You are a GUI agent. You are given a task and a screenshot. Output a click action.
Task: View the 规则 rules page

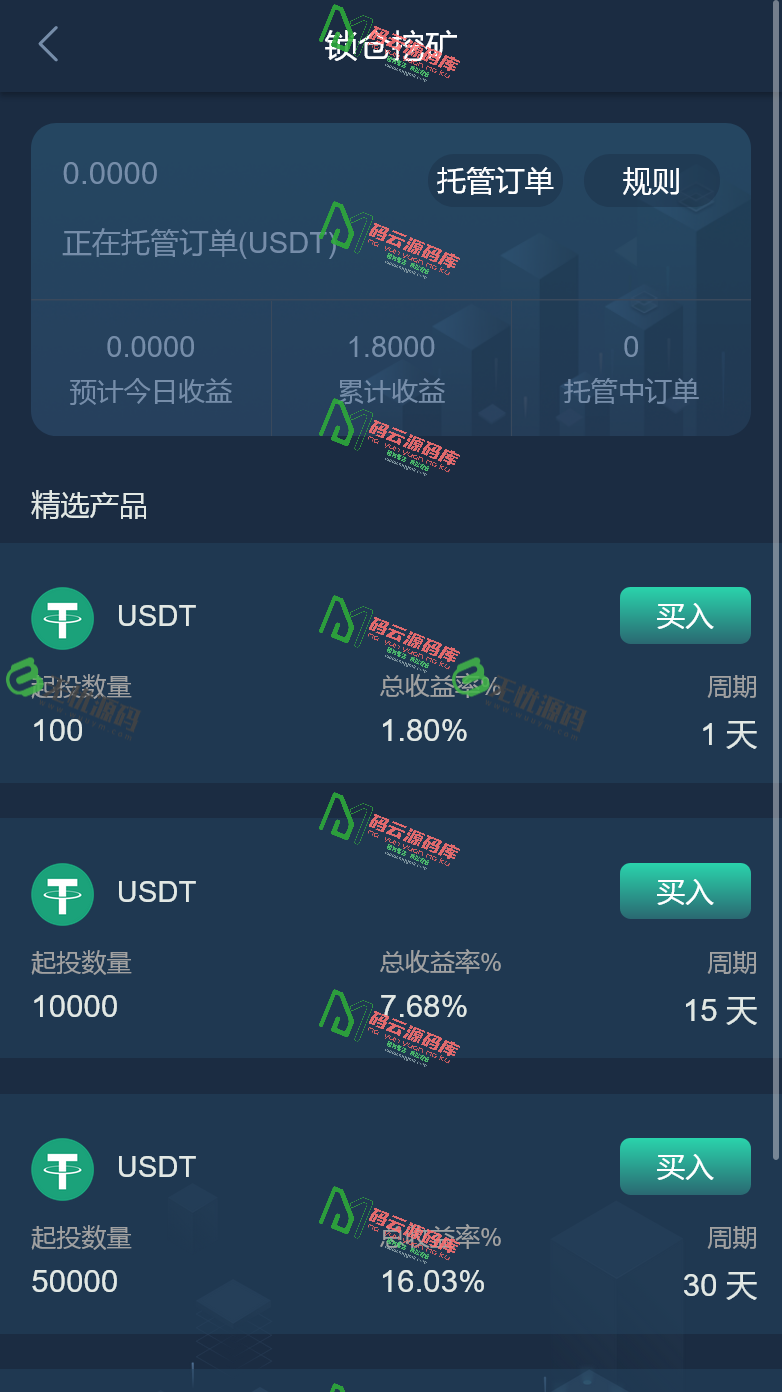click(x=651, y=181)
